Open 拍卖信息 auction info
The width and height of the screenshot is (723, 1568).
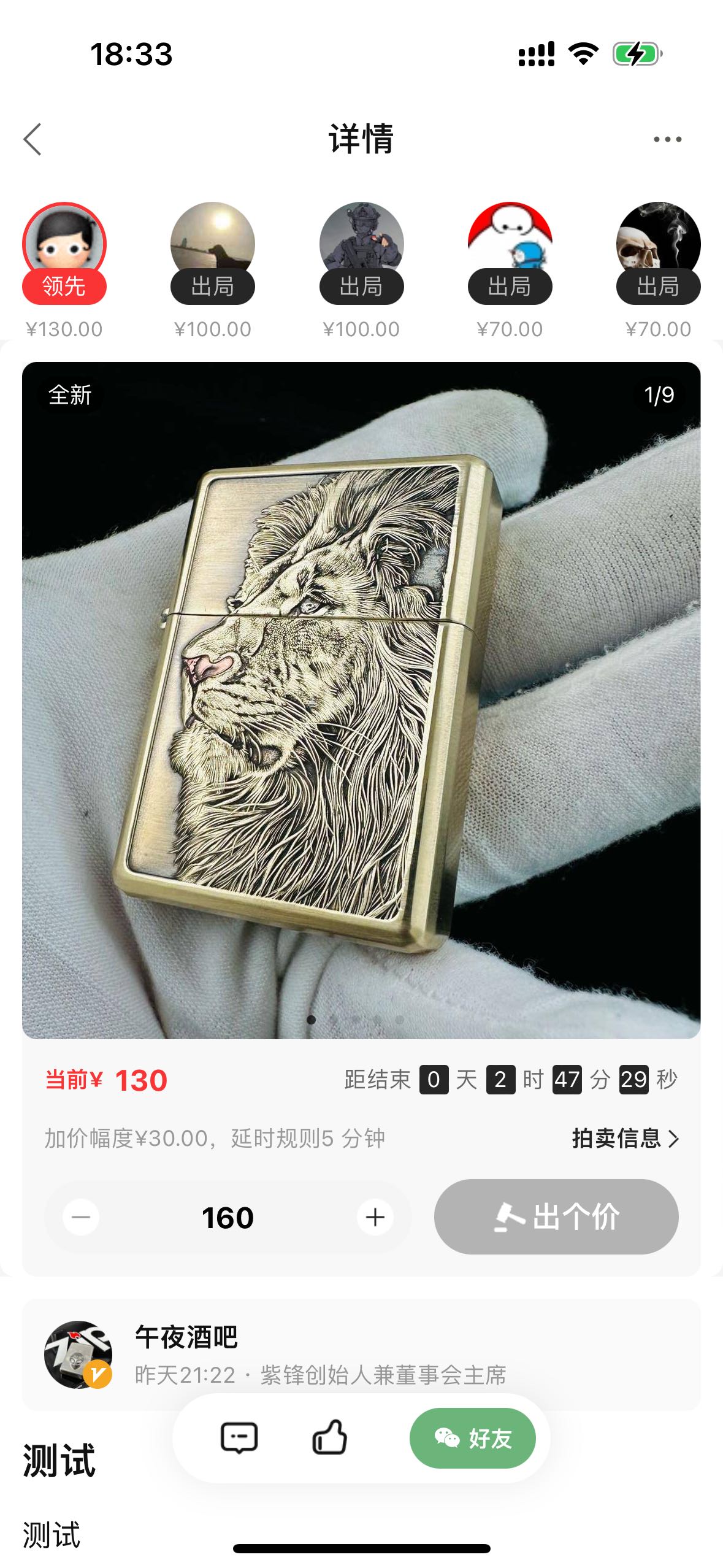pos(625,1139)
